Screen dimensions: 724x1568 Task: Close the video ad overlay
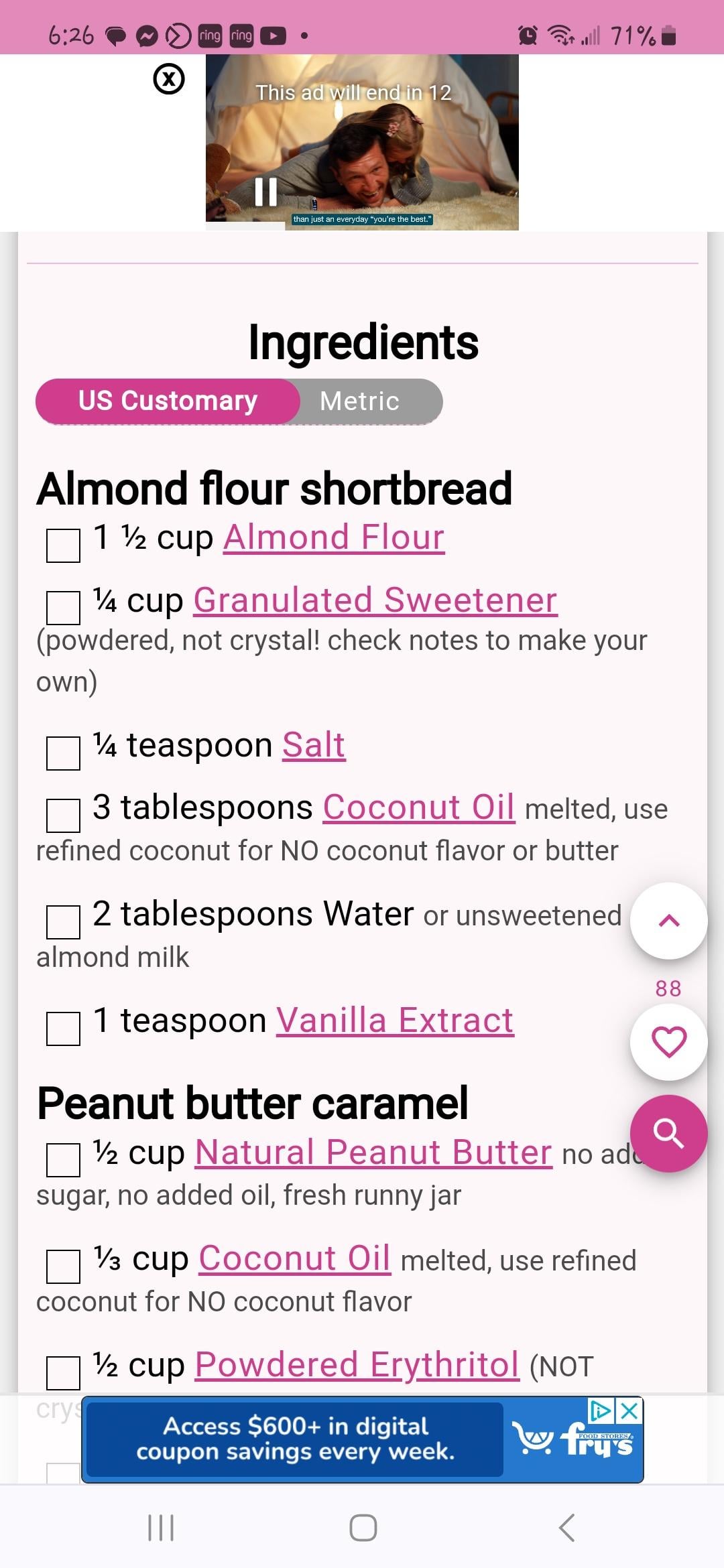click(x=169, y=79)
